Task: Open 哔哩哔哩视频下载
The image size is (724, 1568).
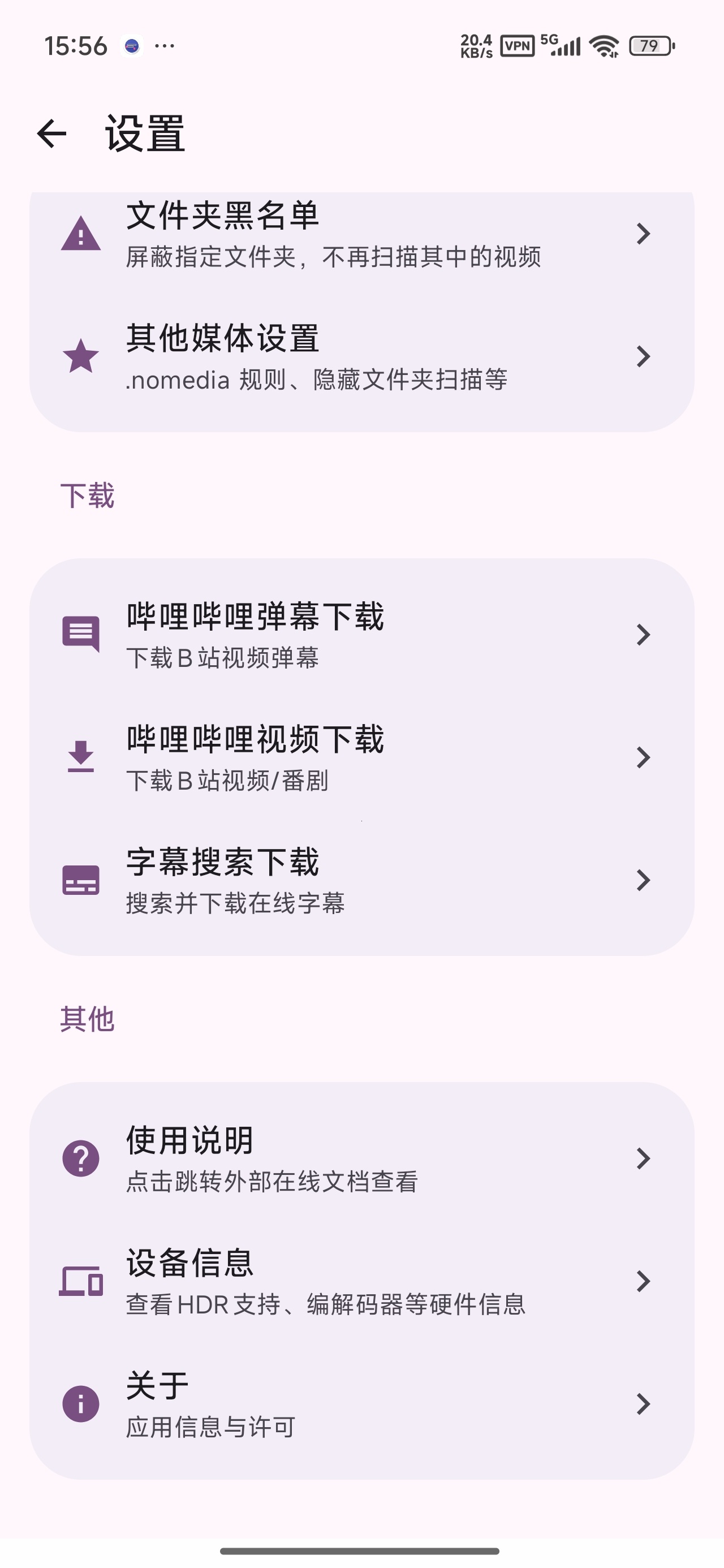Action: [361, 758]
